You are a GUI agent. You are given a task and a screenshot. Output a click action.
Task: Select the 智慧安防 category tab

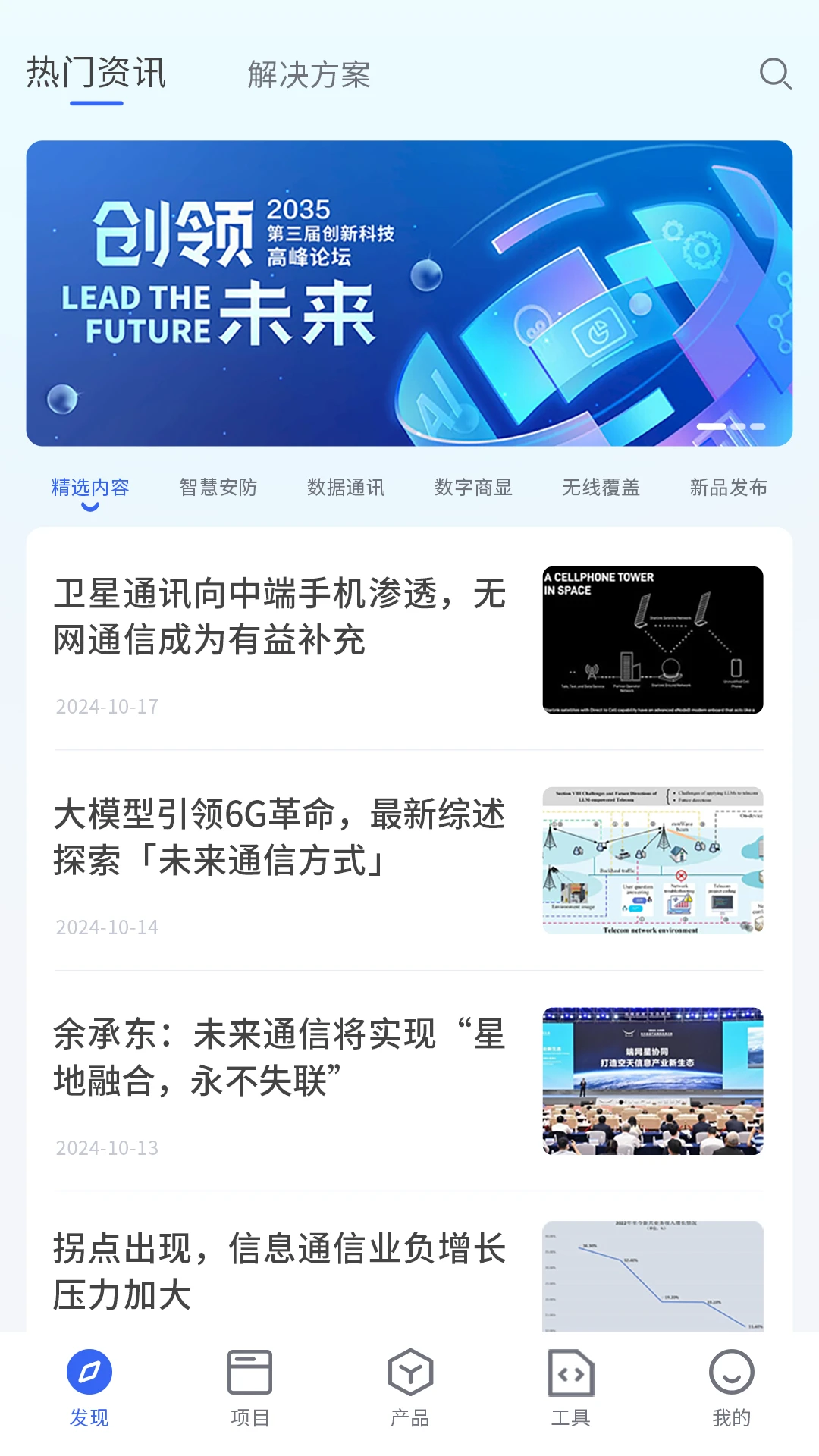coord(218,488)
